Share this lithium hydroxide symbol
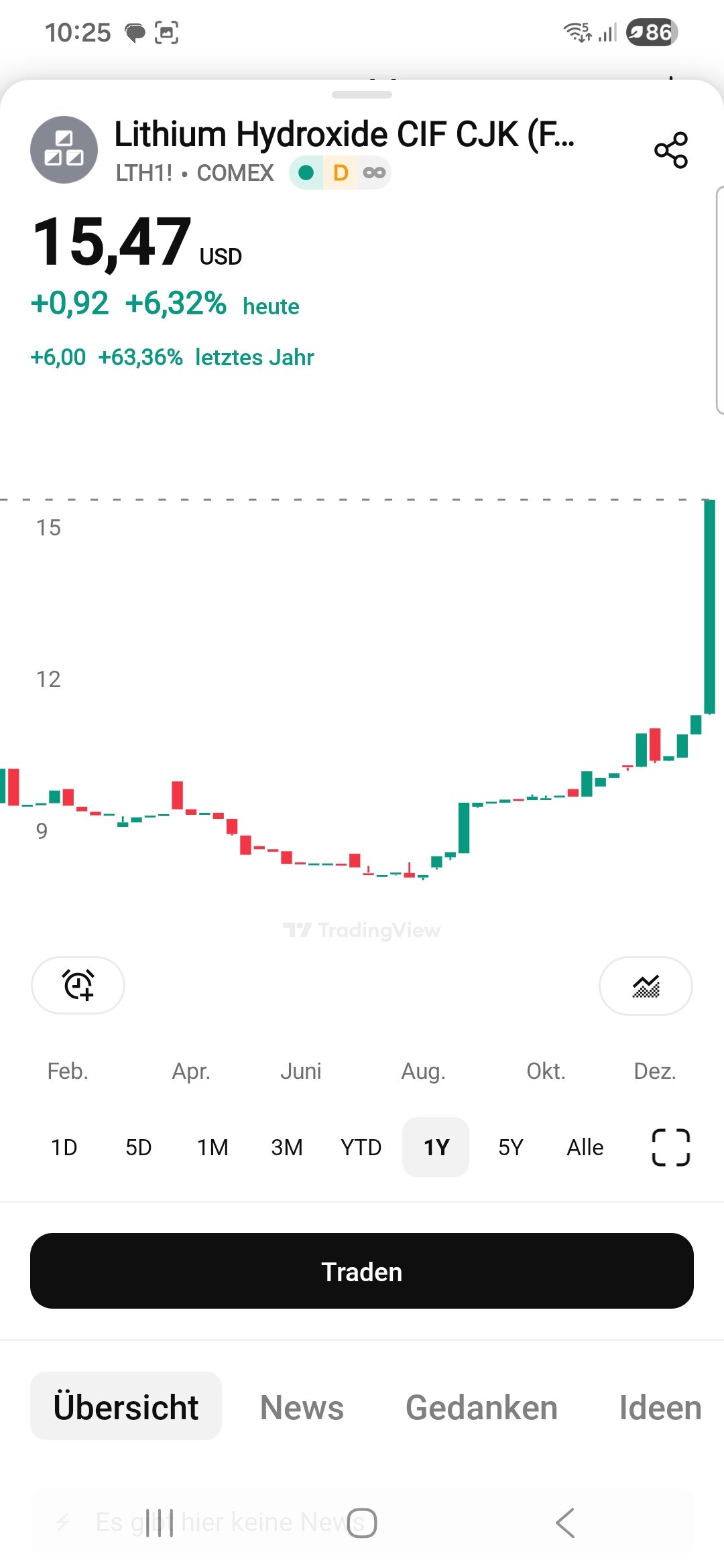The width and height of the screenshot is (724, 1568). 671,150
